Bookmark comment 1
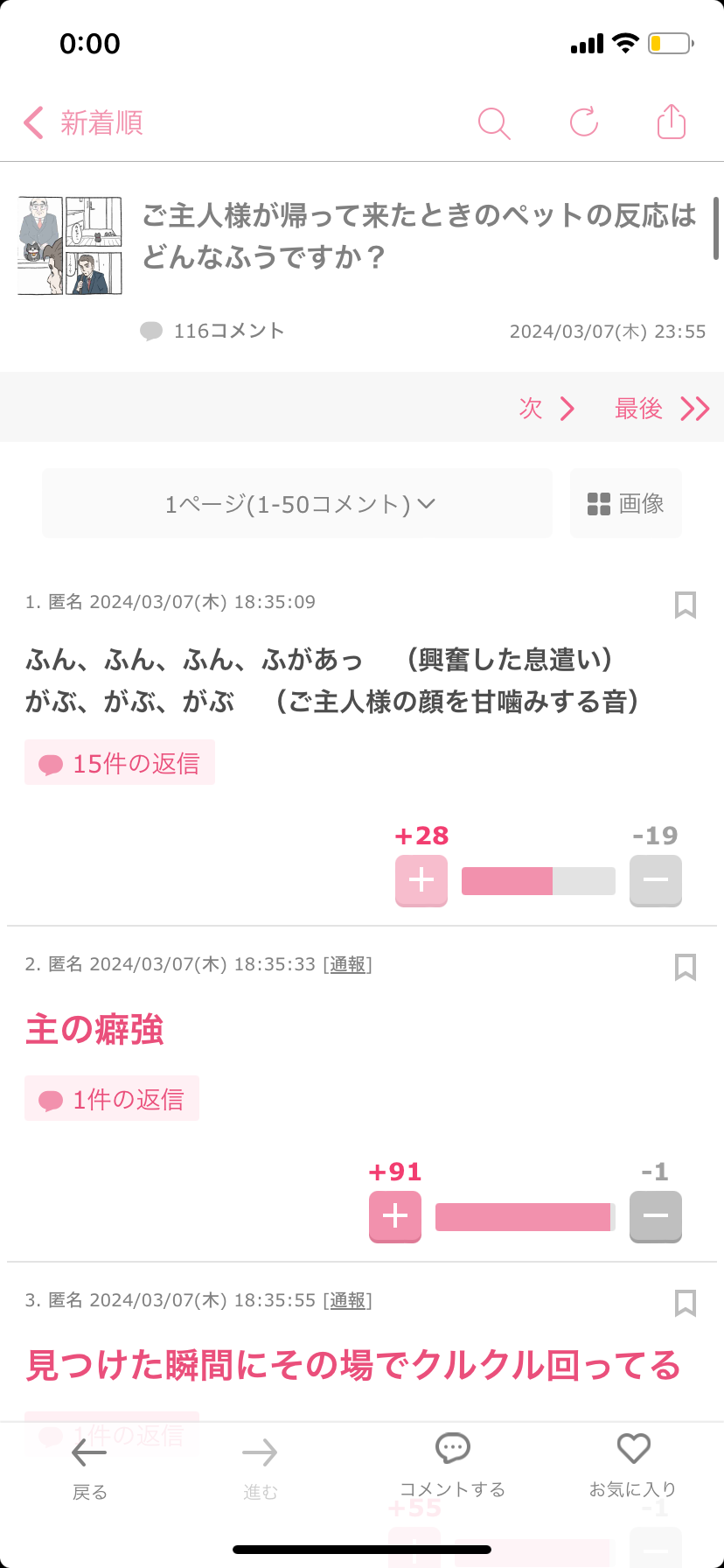Viewport: 724px width, 1568px height. tap(686, 605)
